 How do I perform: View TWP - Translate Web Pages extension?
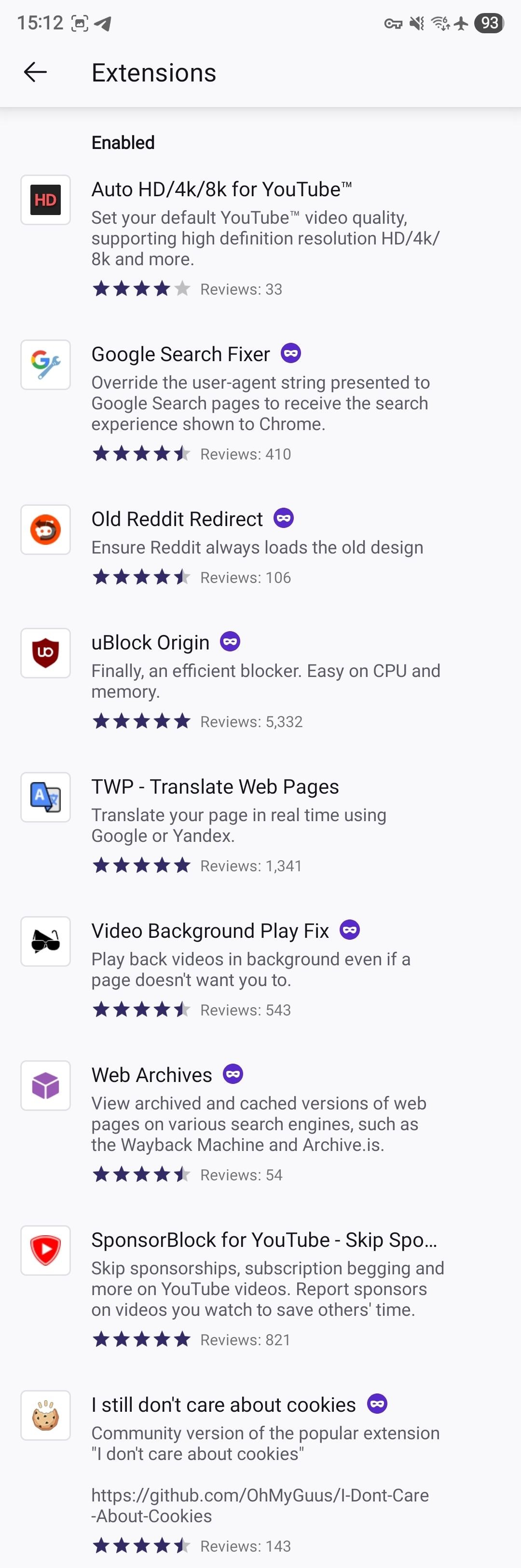(215, 787)
